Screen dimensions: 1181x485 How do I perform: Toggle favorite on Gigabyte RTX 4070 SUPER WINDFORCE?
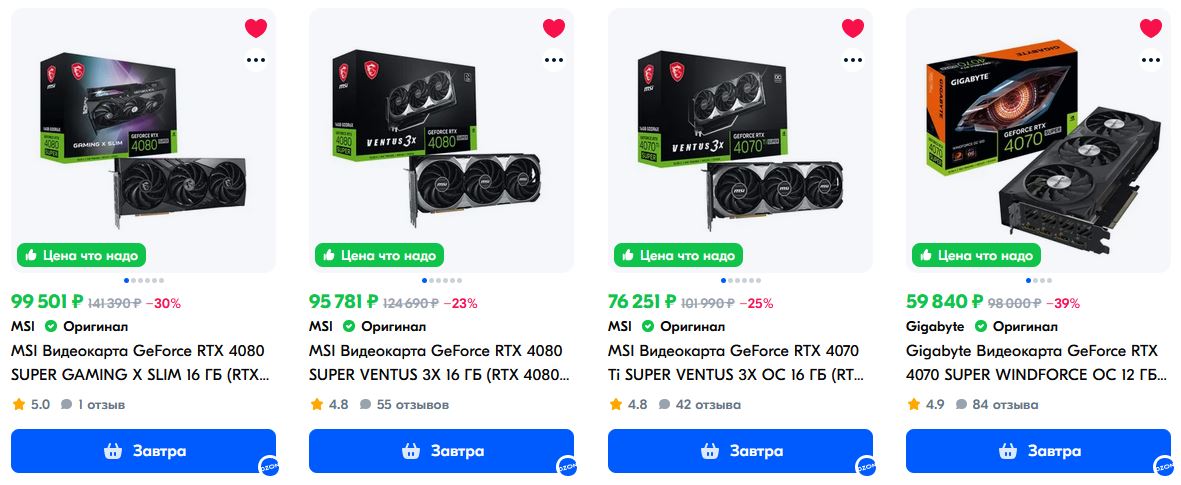1150,28
